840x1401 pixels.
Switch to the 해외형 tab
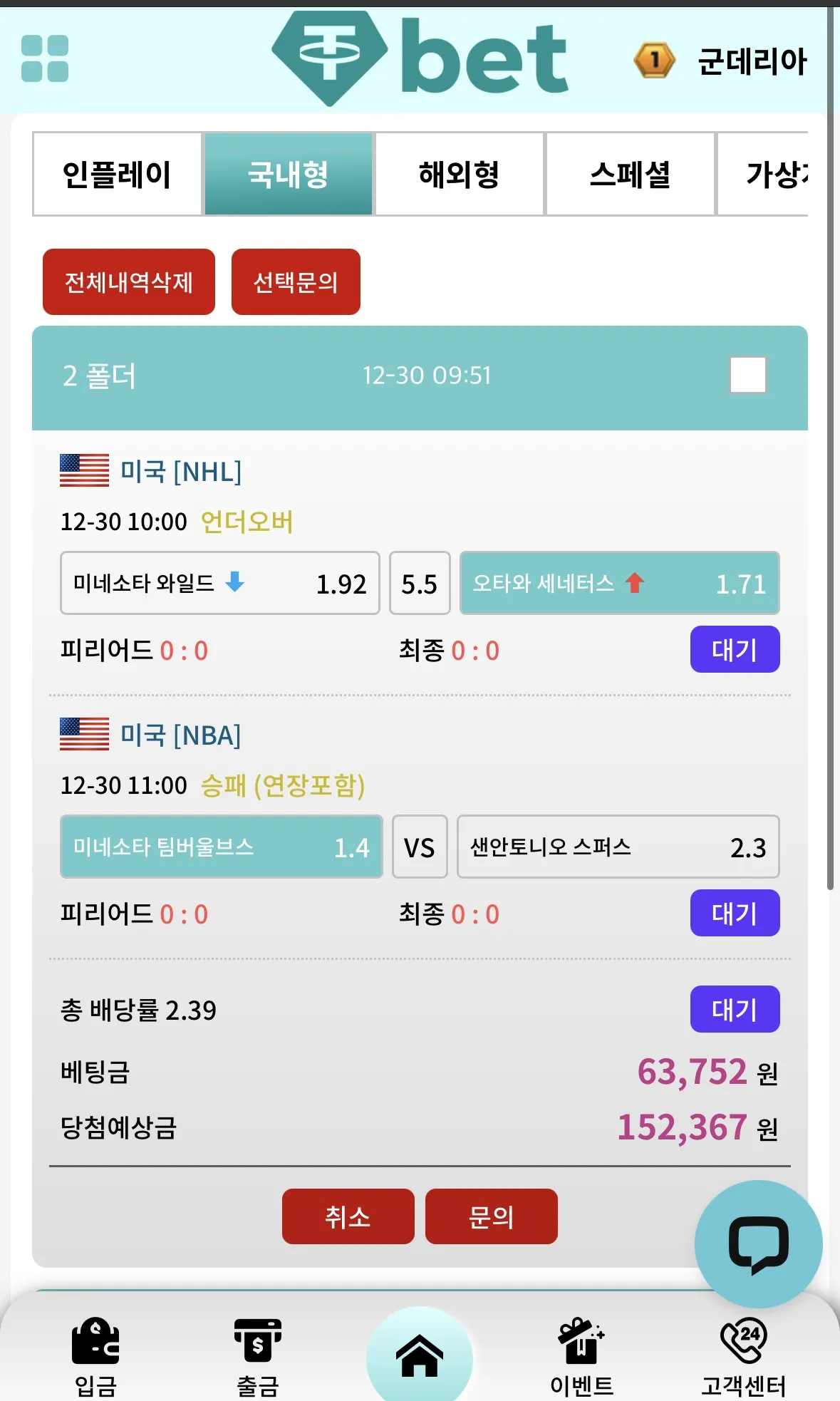pos(460,174)
